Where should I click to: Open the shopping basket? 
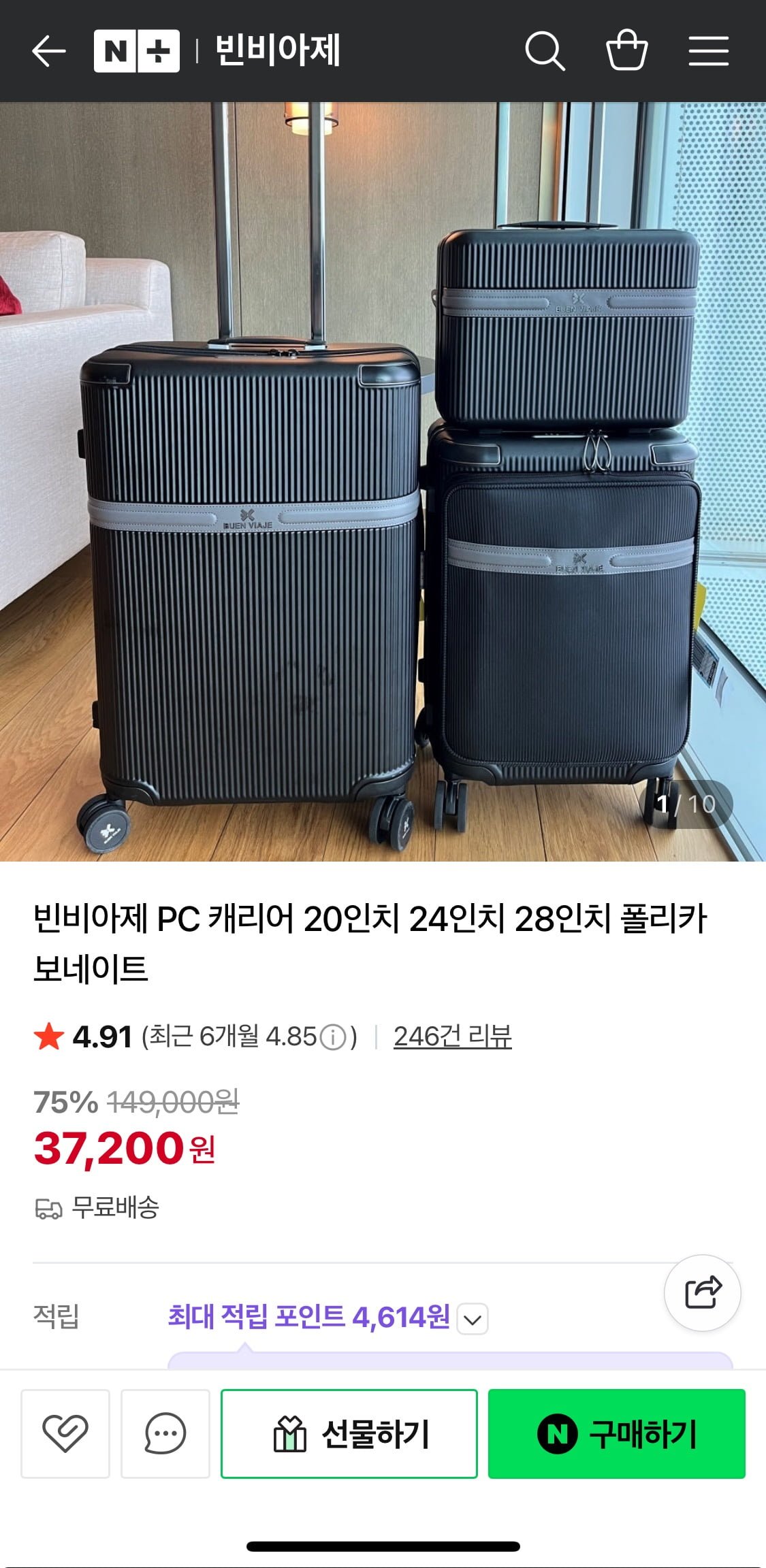click(626, 51)
